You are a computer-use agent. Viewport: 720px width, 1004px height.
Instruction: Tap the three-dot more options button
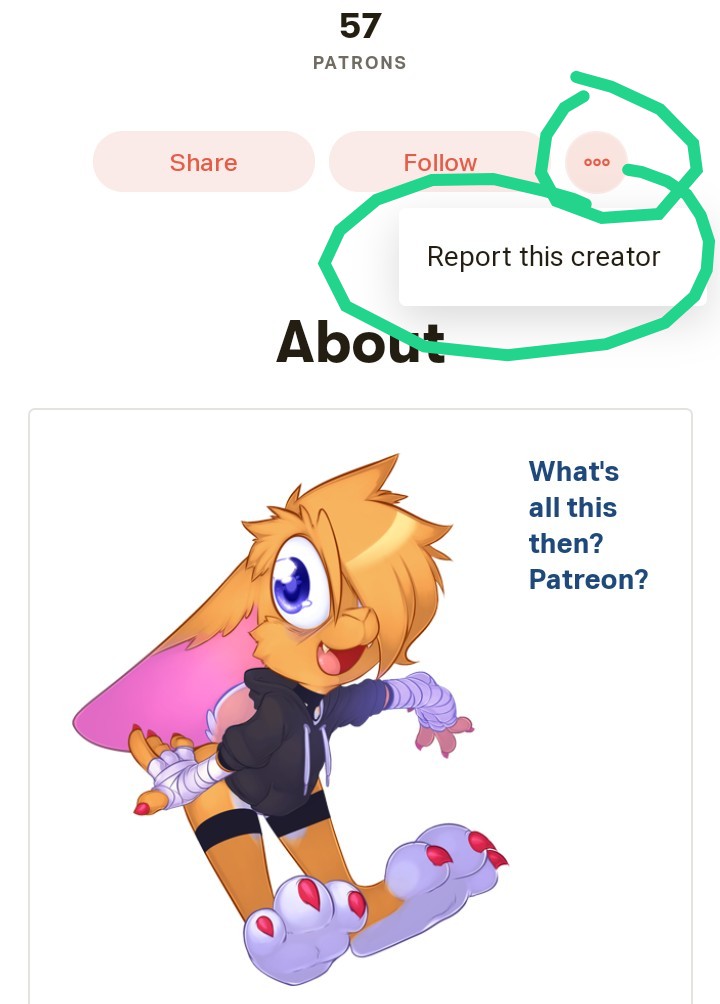click(596, 162)
